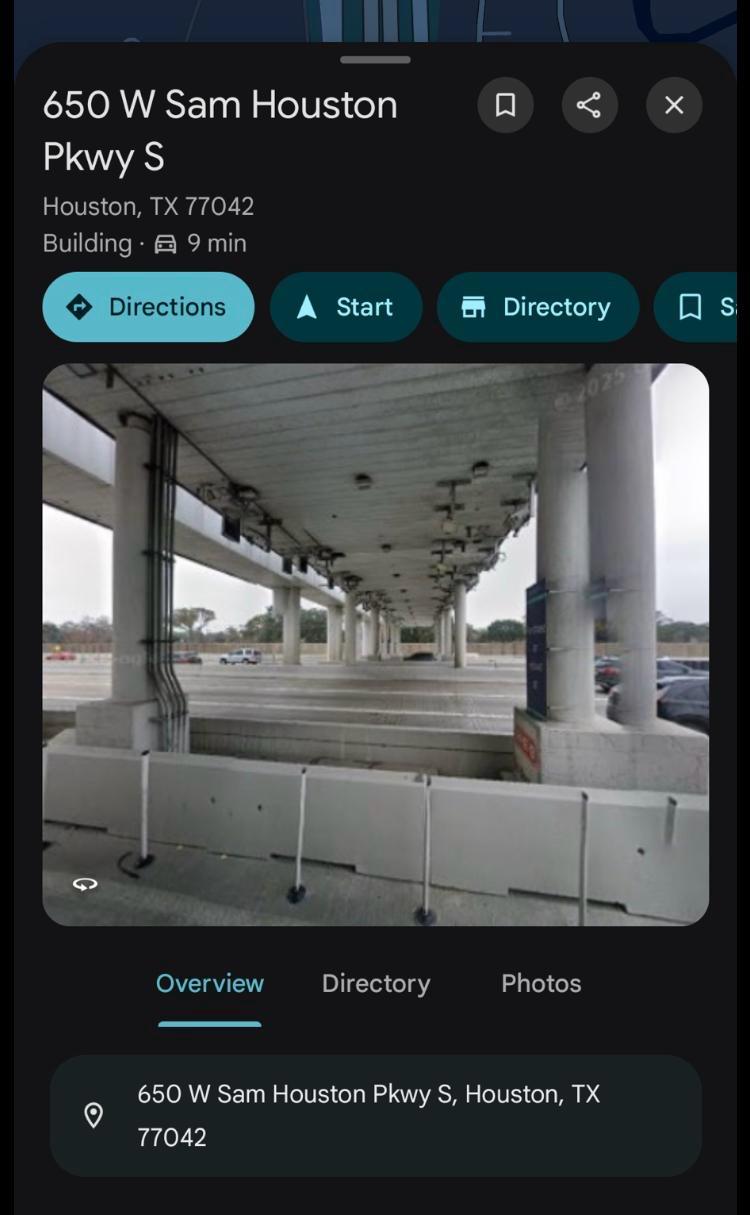Image resolution: width=750 pixels, height=1215 pixels.
Task: Close the place details sheet
Action: [674, 105]
